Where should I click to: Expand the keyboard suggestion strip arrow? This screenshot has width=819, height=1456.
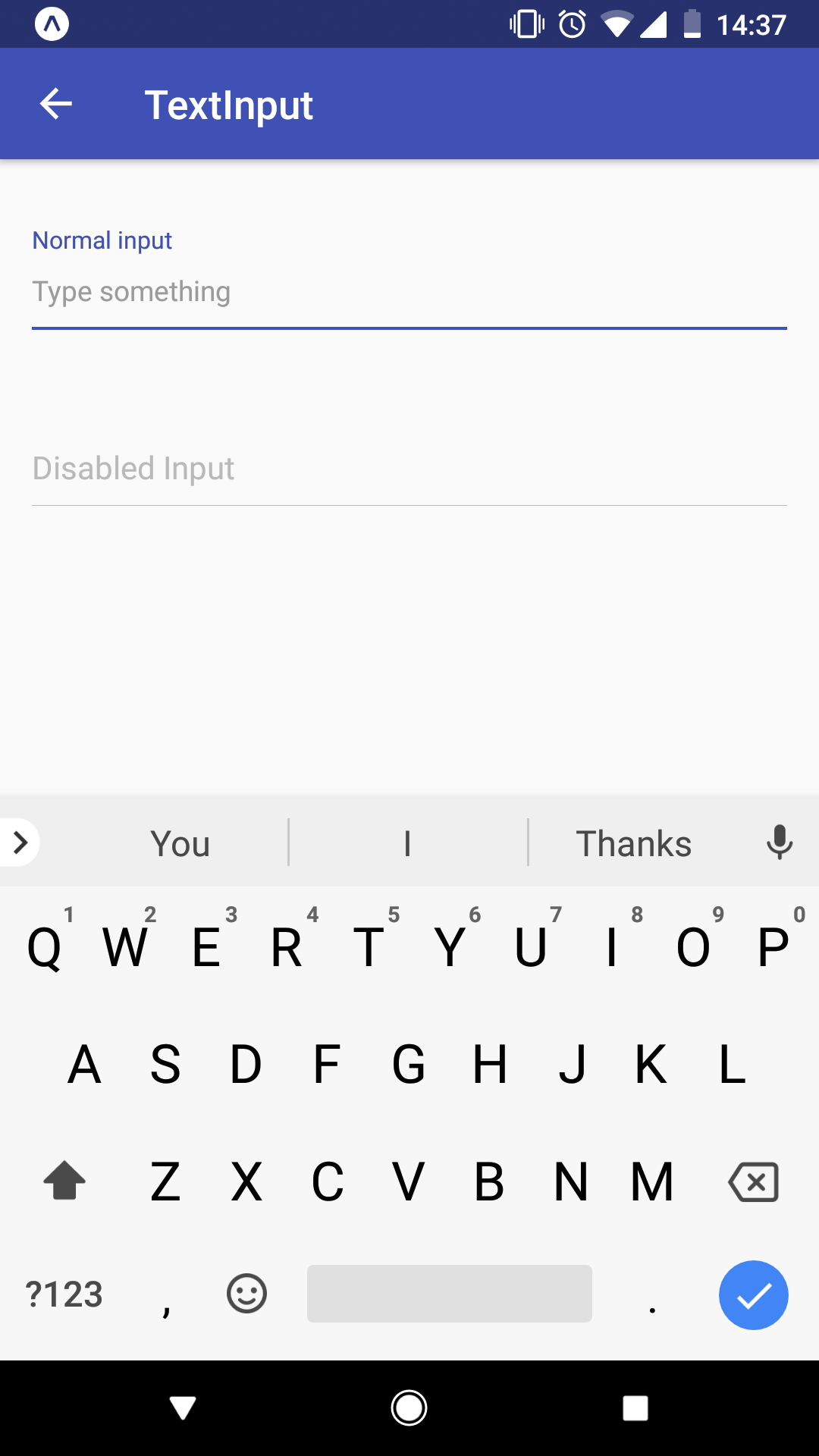click(x=20, y=842)
